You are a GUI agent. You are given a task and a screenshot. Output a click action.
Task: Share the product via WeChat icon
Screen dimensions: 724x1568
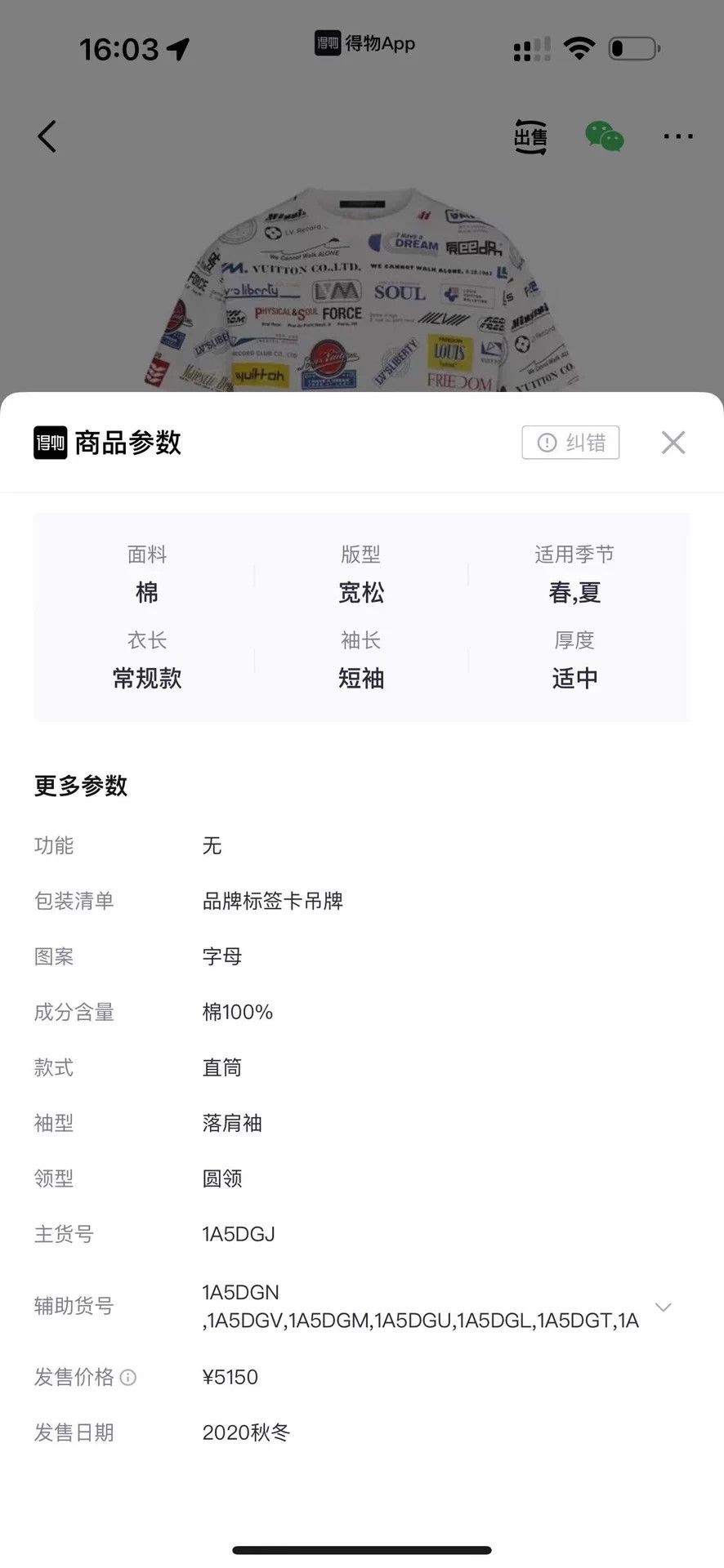click(605, 136)
